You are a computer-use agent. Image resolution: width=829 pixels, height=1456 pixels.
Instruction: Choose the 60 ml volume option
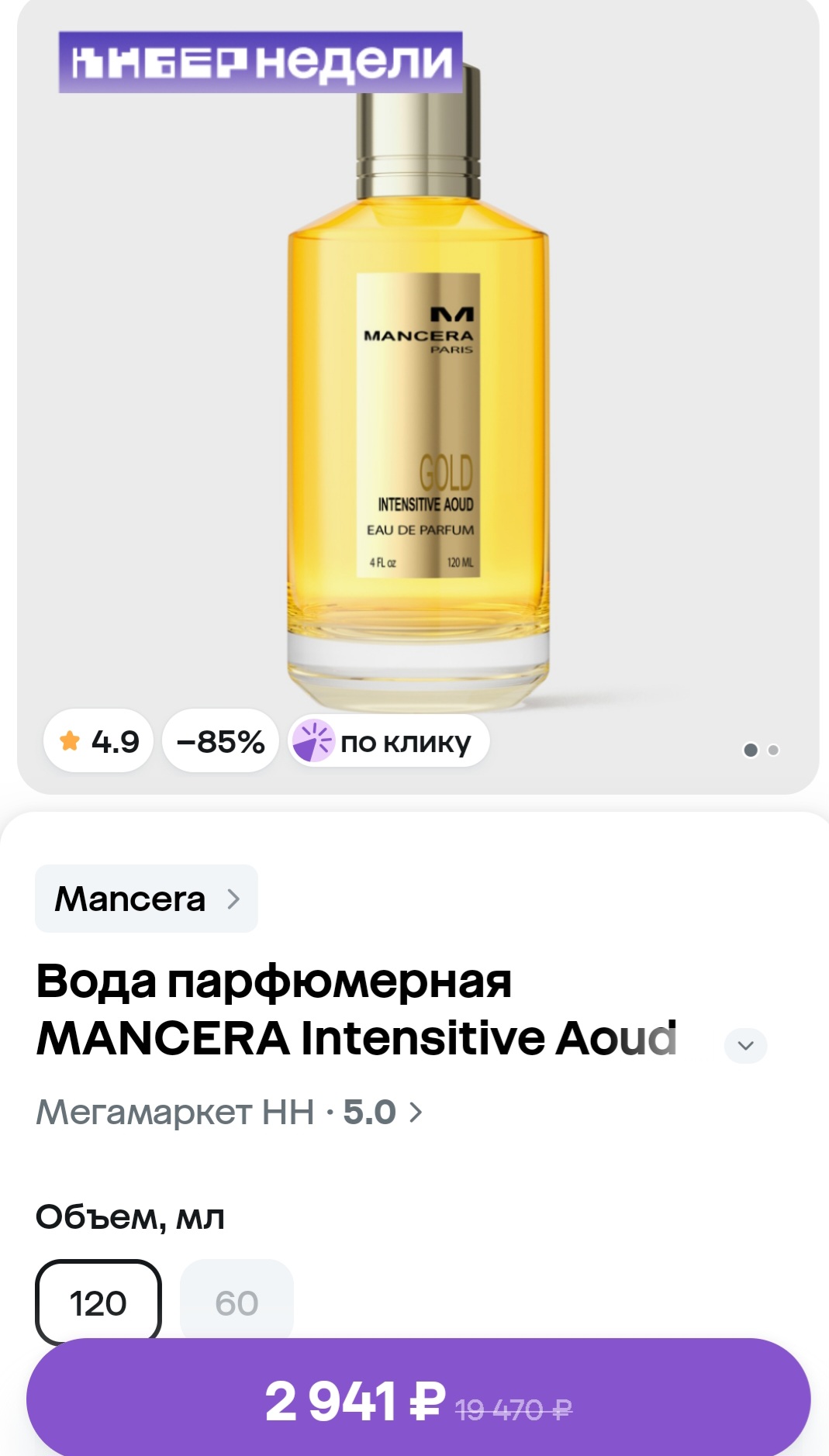[237, 1302]
